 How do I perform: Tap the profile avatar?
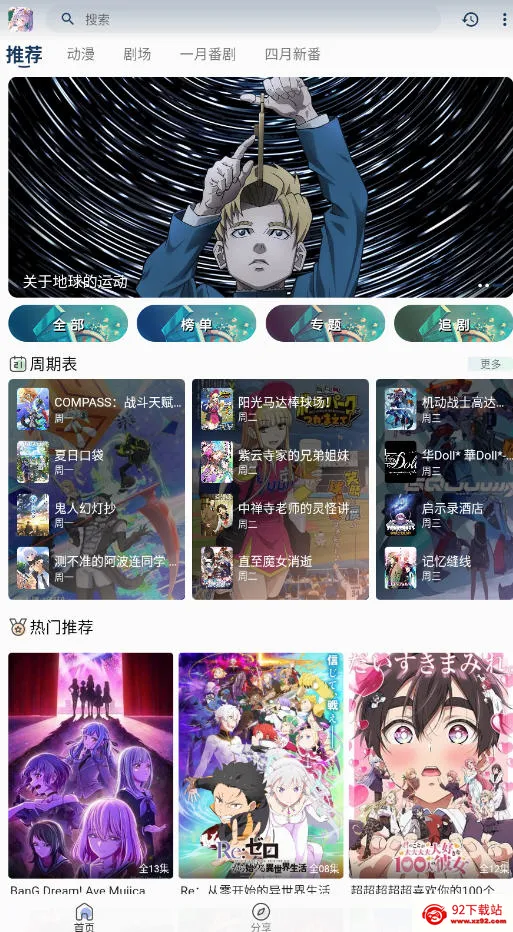(20, 19)
